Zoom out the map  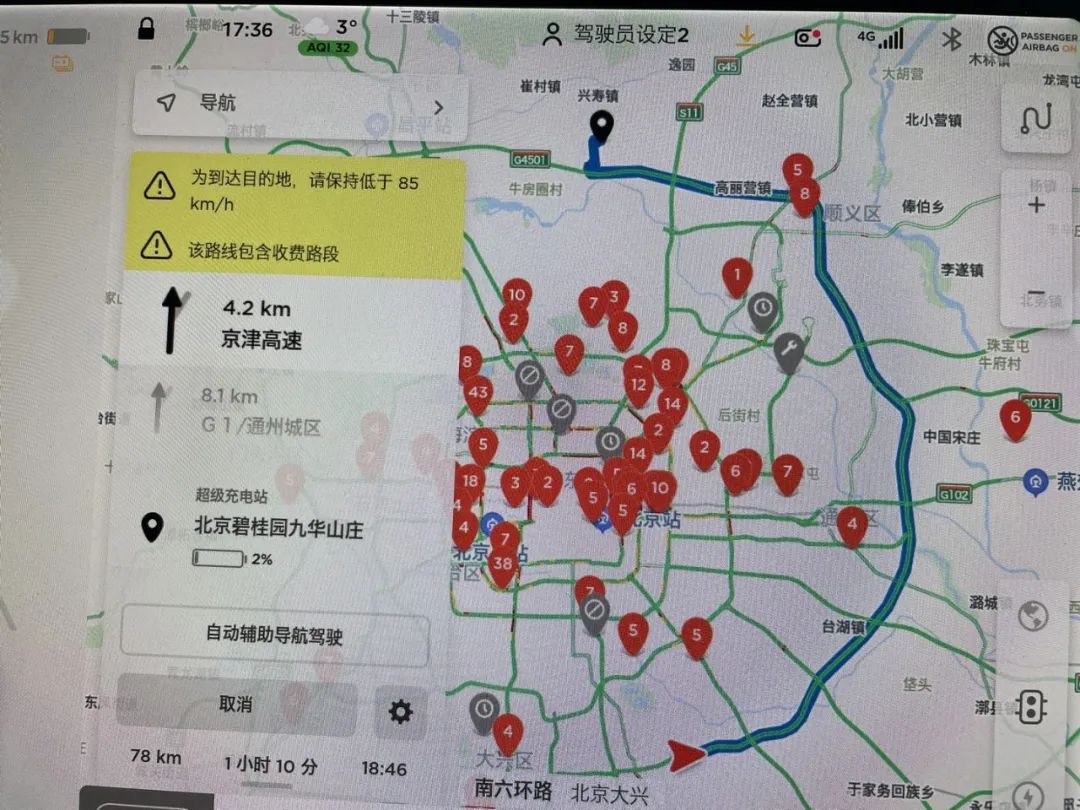(1035, 296)
